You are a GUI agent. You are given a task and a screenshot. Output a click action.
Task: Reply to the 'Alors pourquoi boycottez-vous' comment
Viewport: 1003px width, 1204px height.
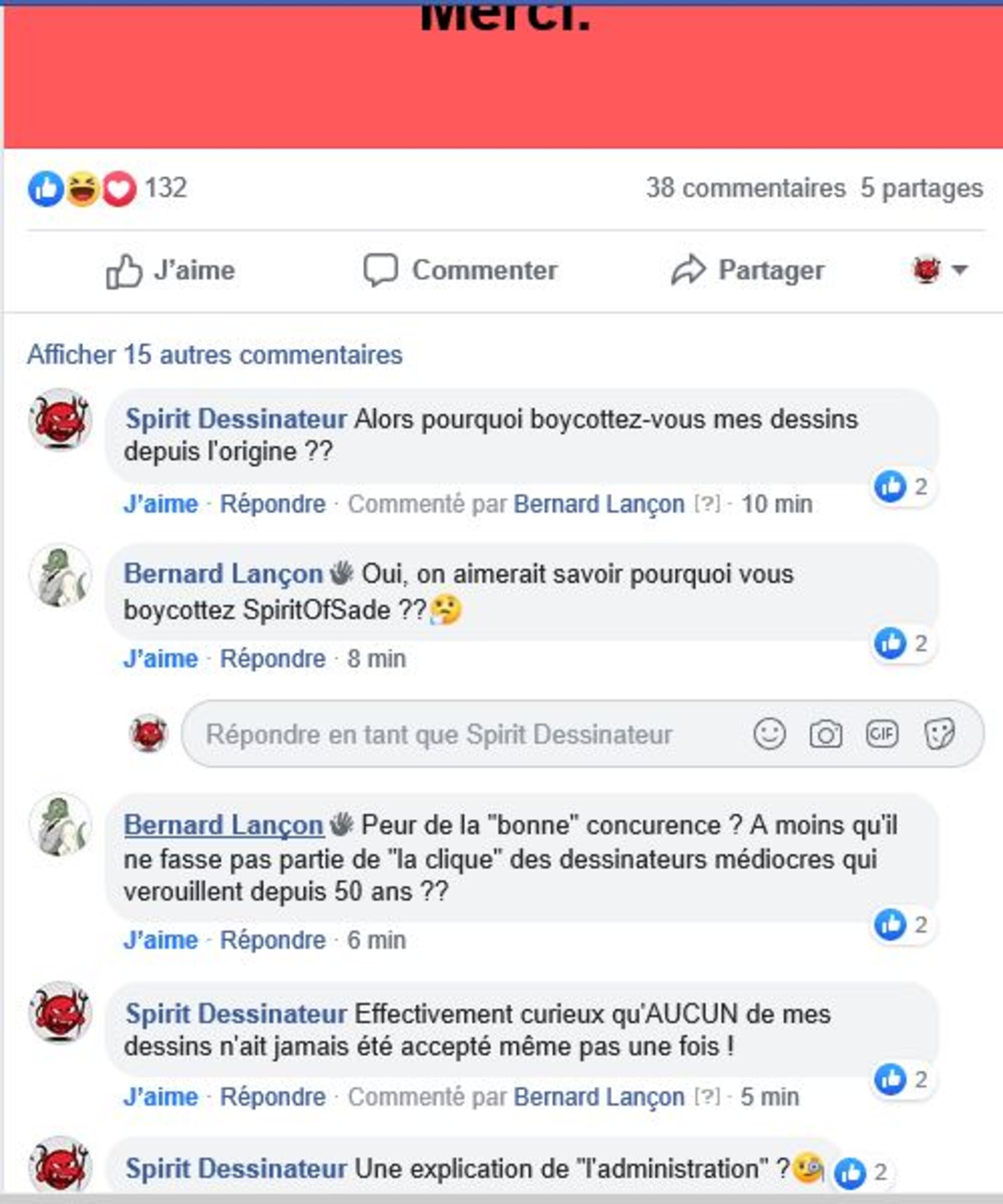[272, 505]
